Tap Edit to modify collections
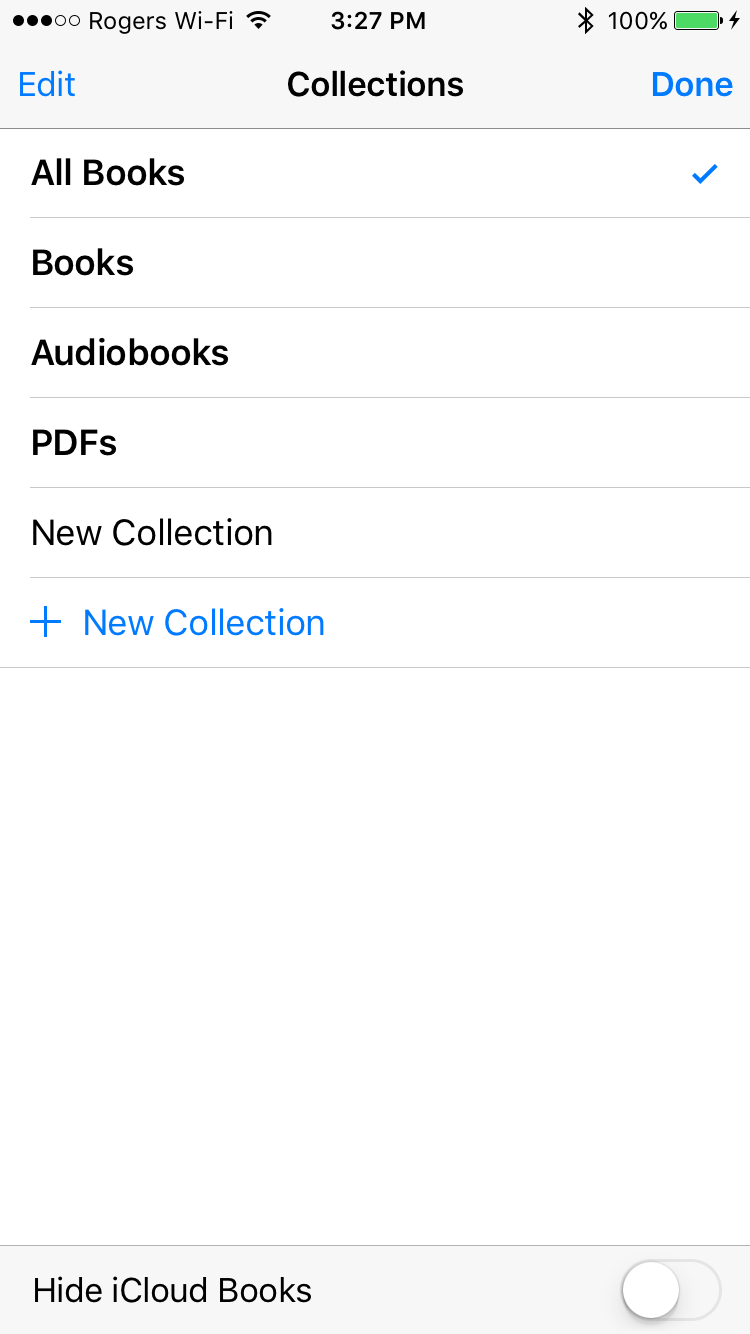Image resolution: width=750 pixels, height=1334 pixels. click(x=47, y=85)
